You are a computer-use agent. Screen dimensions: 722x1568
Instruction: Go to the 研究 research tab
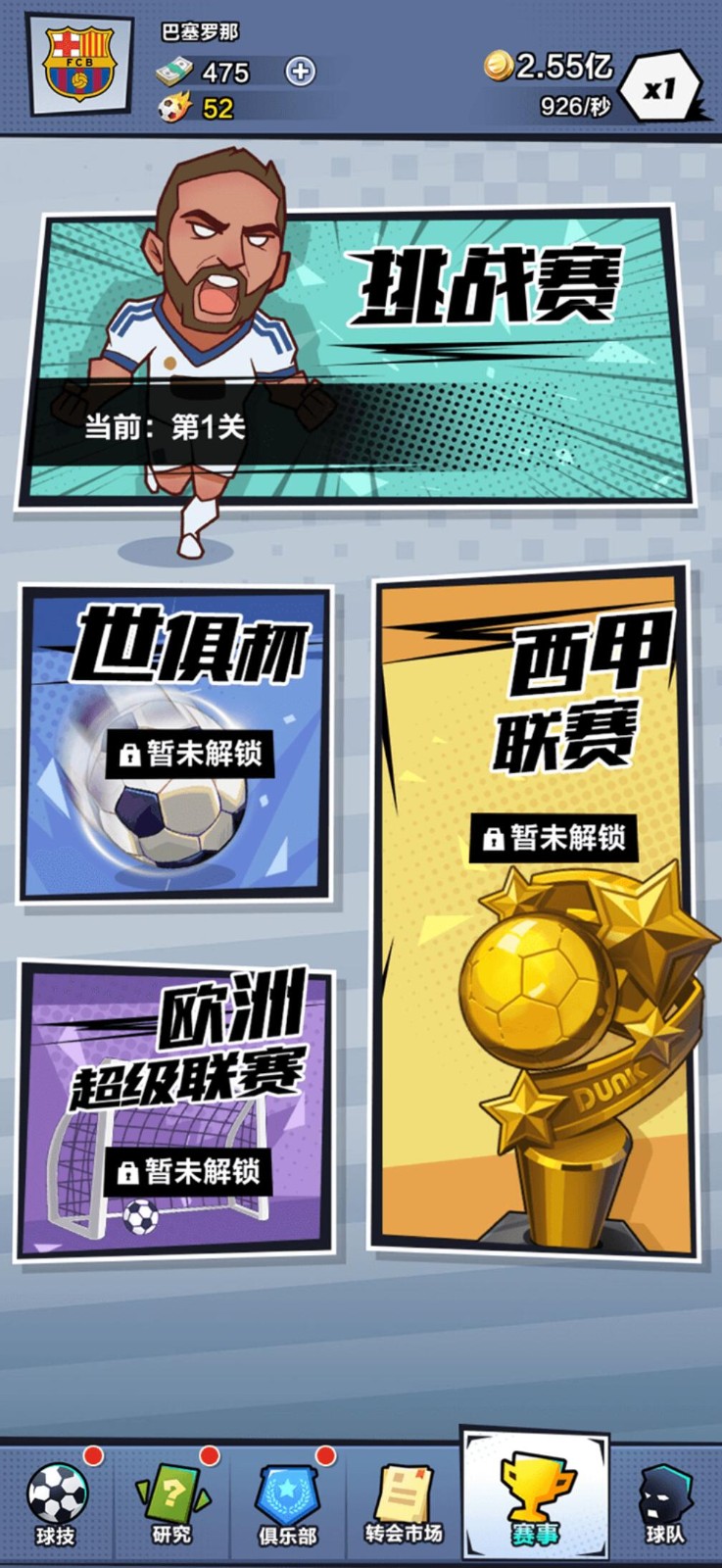click(x=171, y=1504)
